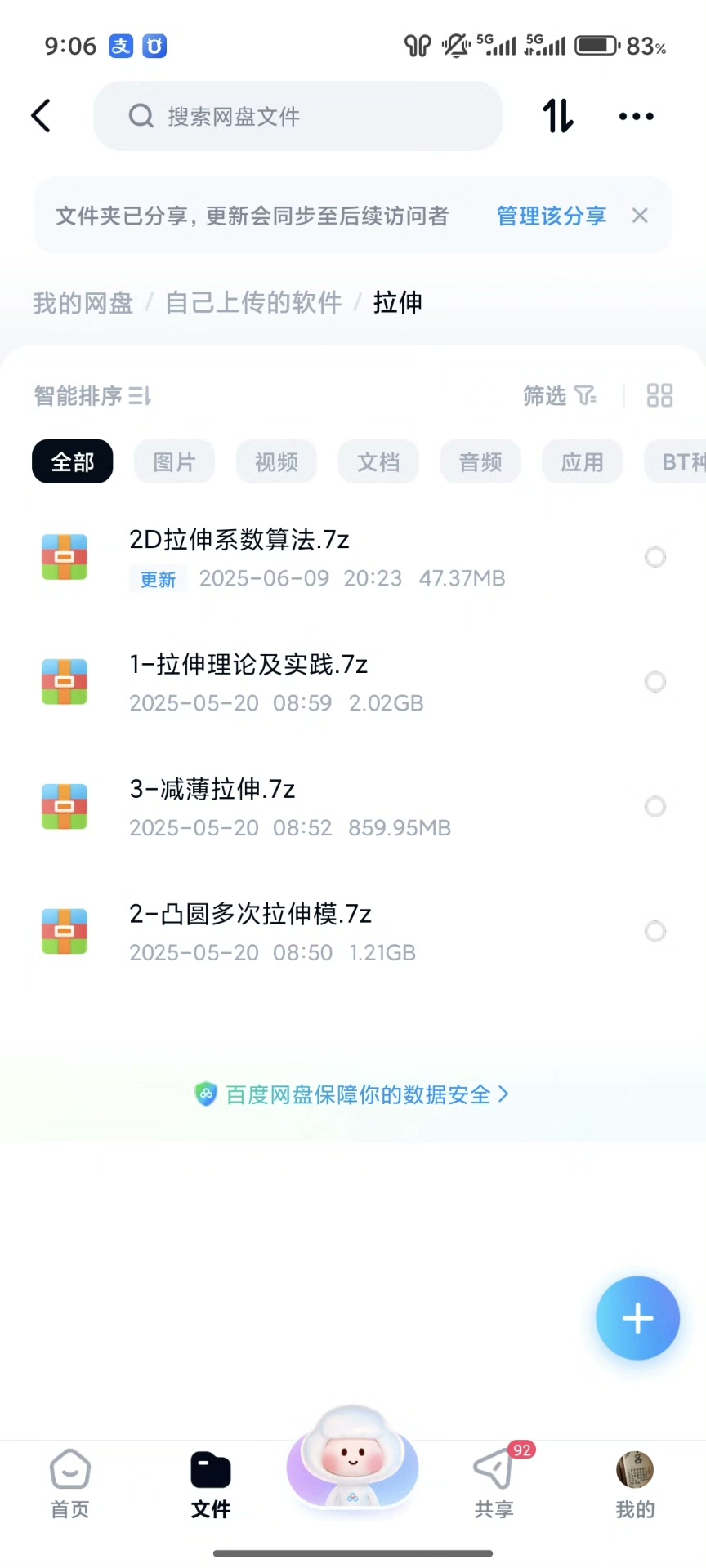Tap the 搜索网盘文件 search box
Image resolution: width=706 pixels, height=1568 pixels.
coord(297,116)
